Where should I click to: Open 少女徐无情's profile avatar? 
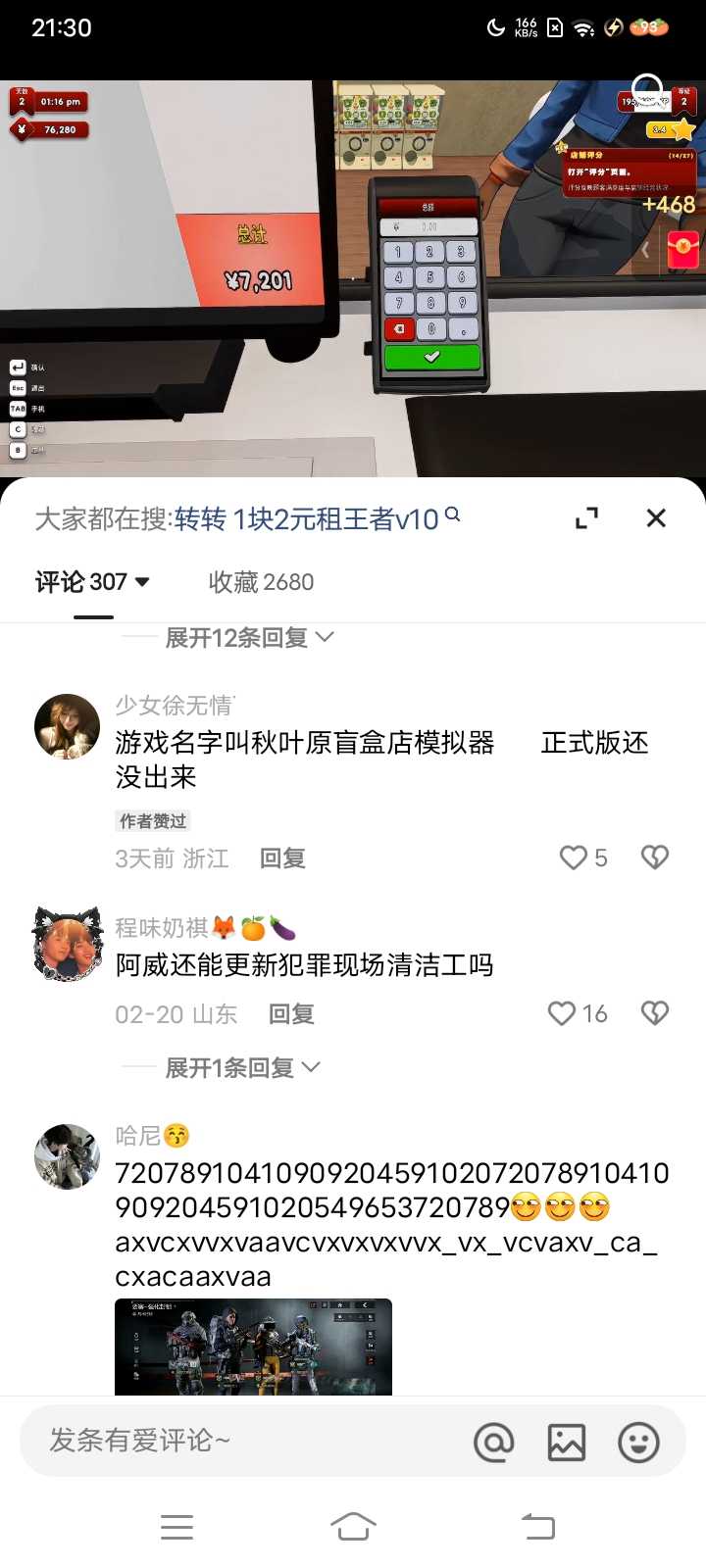[67, 727]
